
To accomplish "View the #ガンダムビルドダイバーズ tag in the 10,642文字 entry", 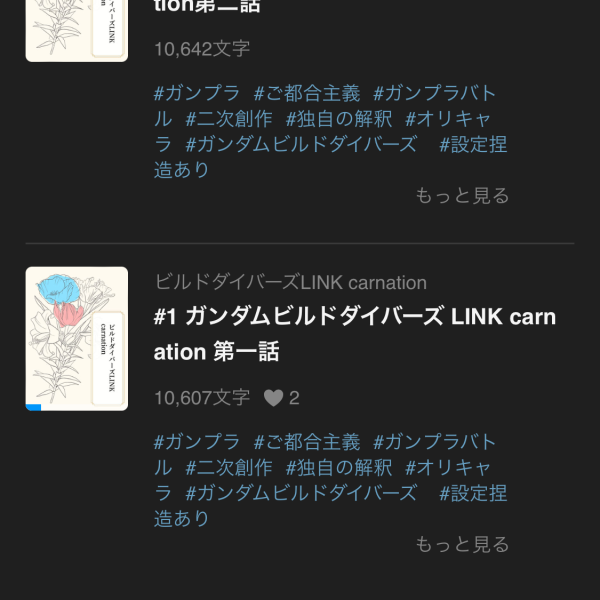I will coord(301,144).
